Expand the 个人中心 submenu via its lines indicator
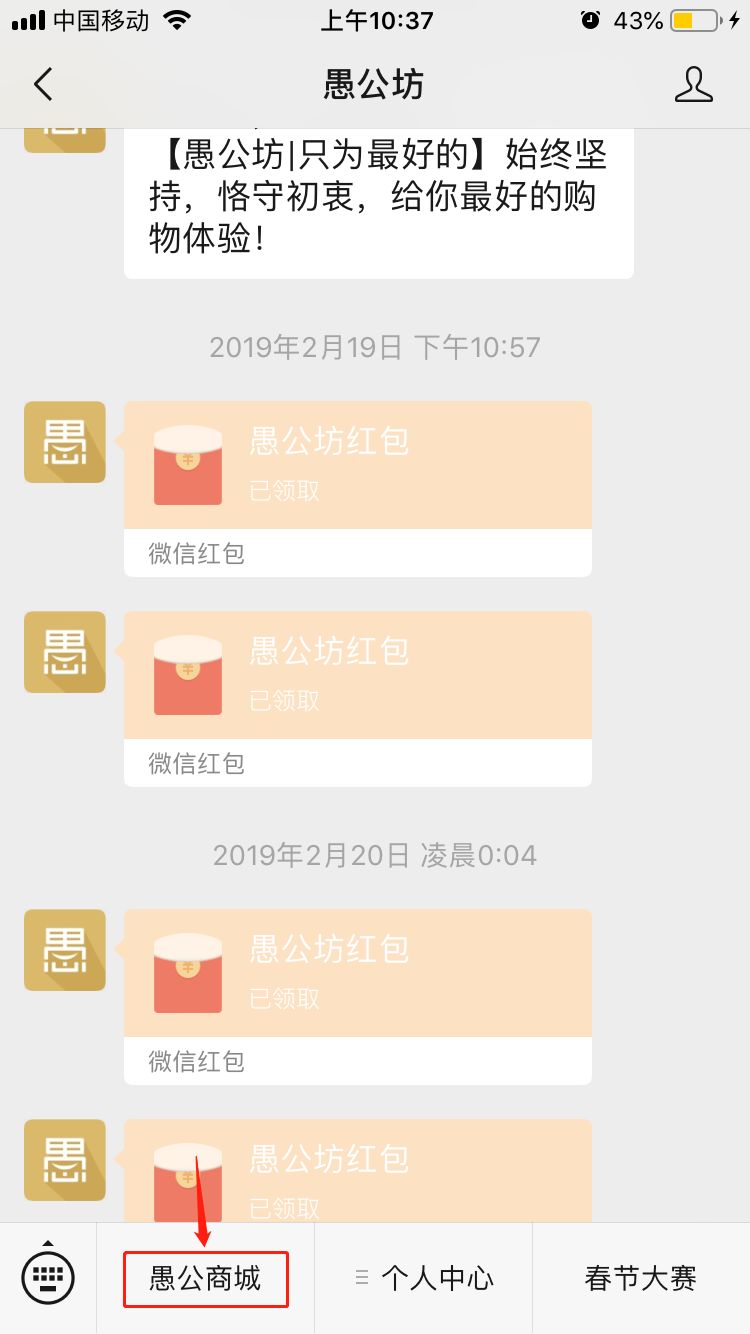 pos(360,1276)
